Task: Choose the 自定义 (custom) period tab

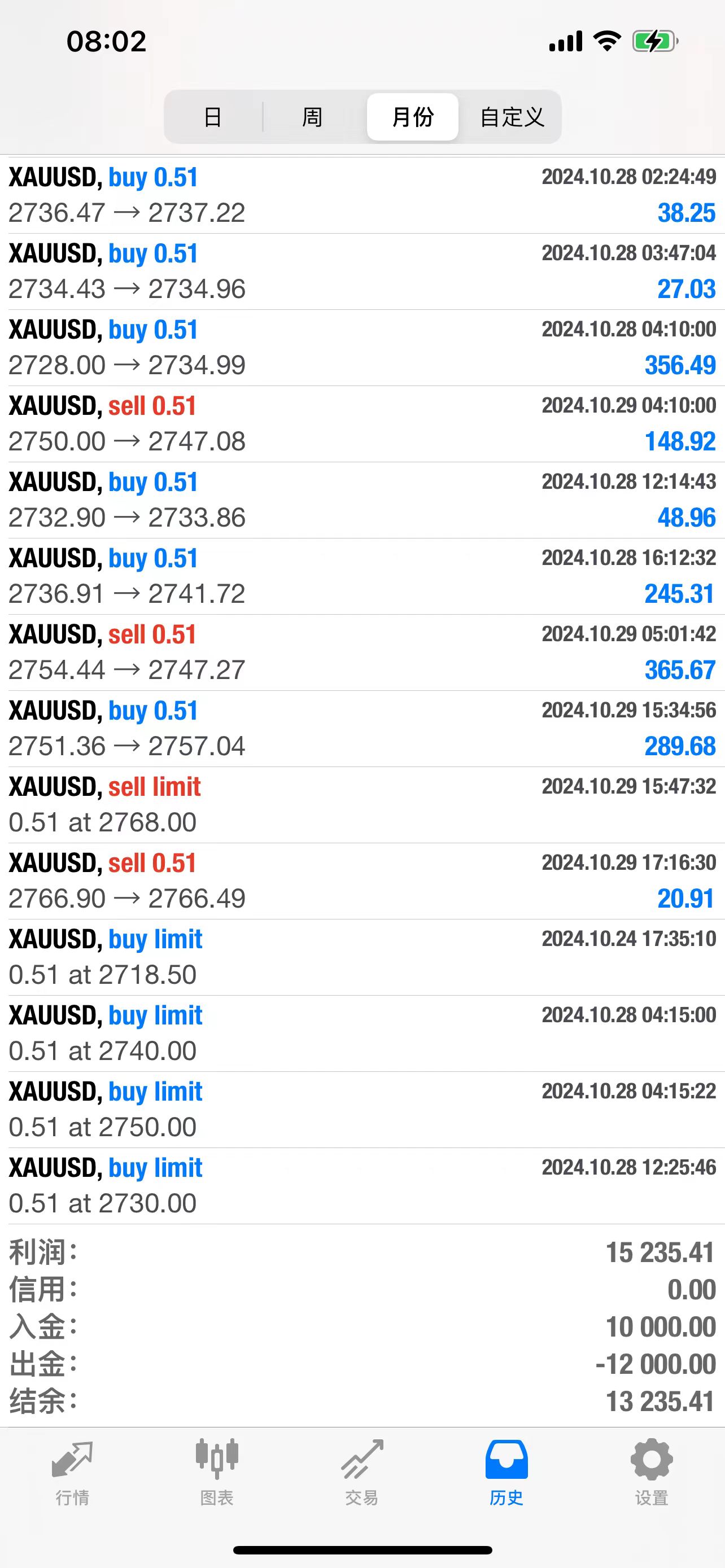Action: (512, 117)
